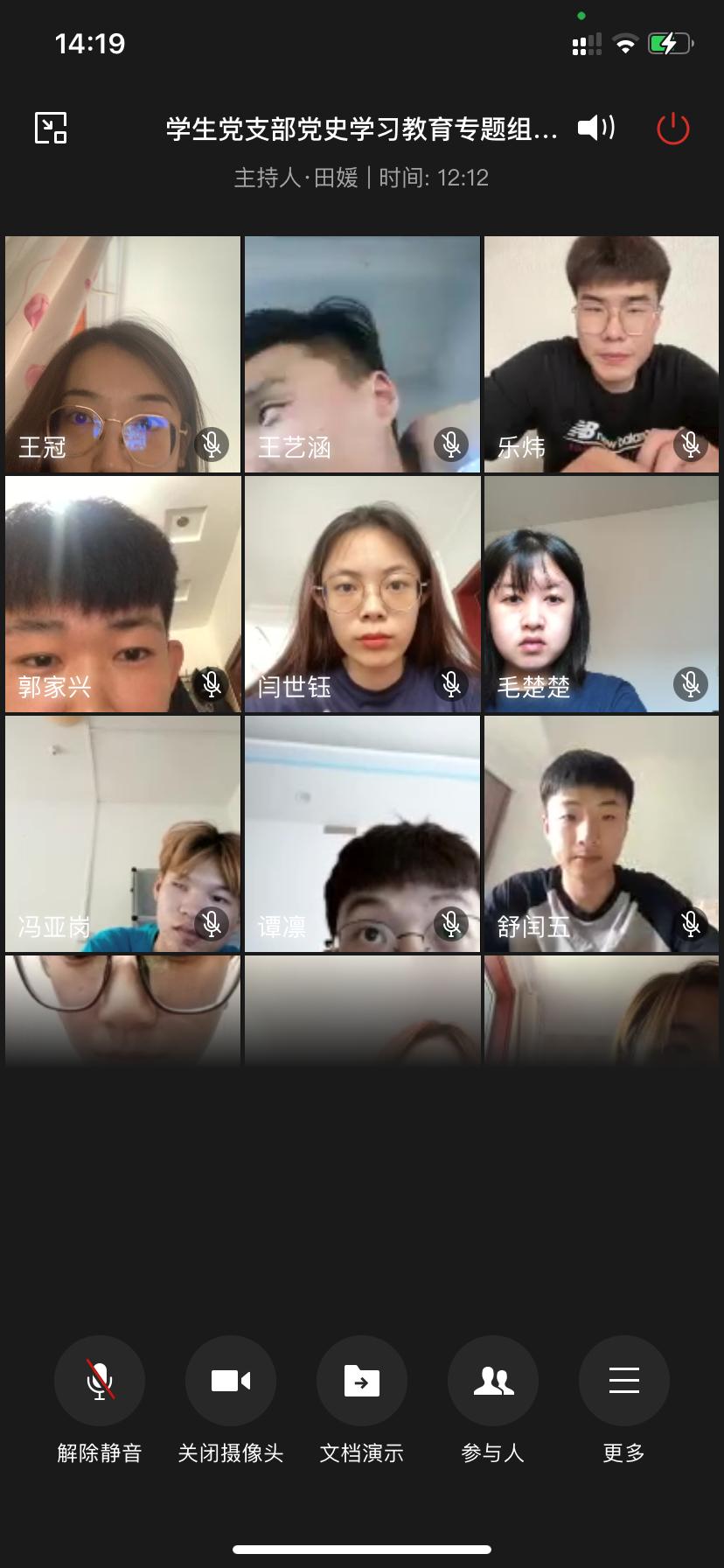Open the 参与人 participants list

point(493,1382)
